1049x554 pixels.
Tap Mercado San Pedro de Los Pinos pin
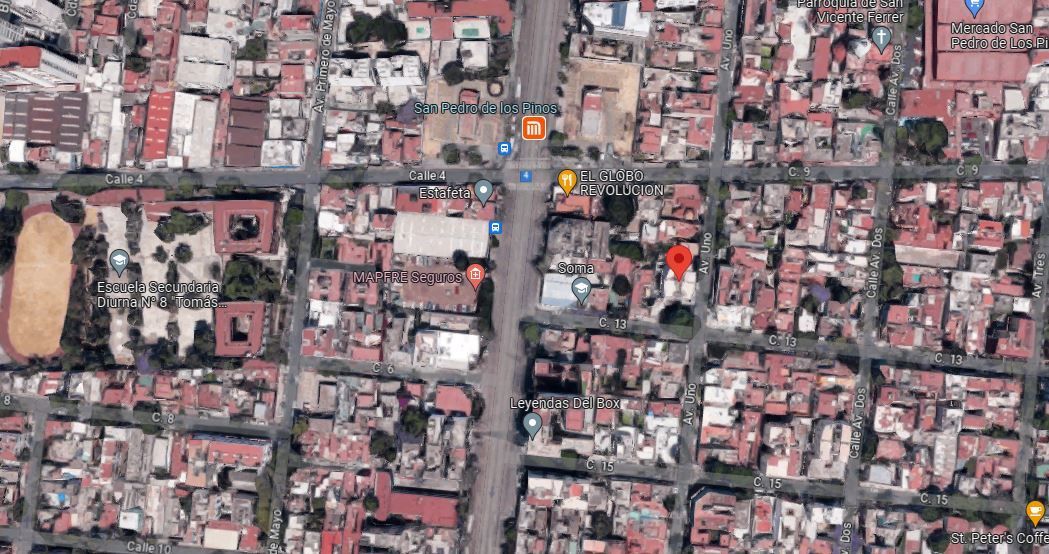[x=975, y=7]
